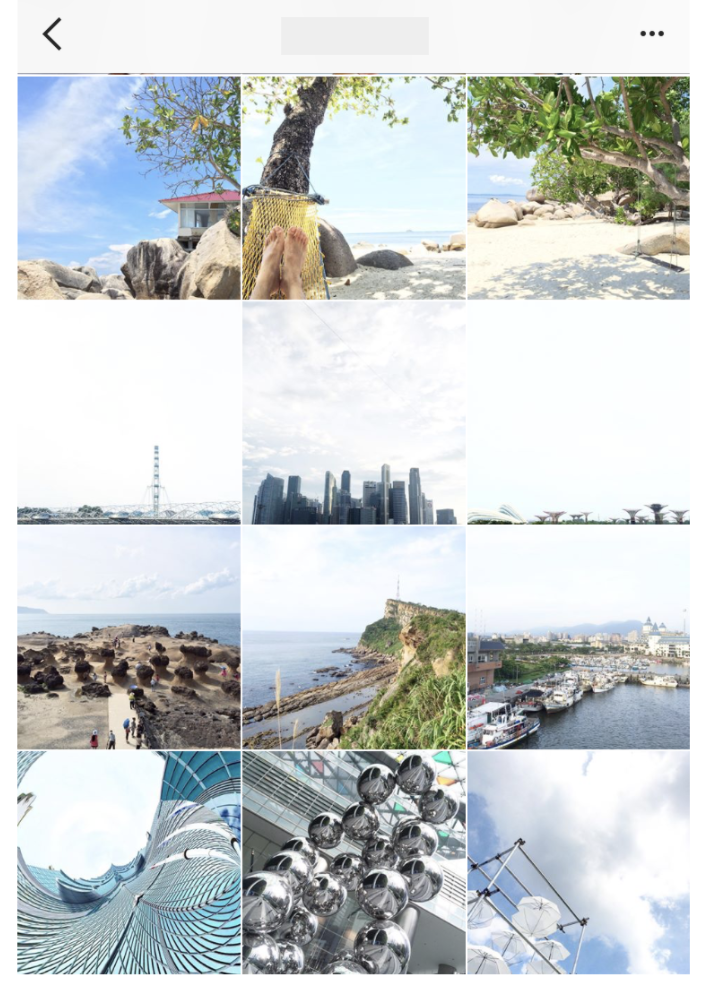708x982 pixels.
Task: Open the beach swing under the tree photo
Action: 578,188
